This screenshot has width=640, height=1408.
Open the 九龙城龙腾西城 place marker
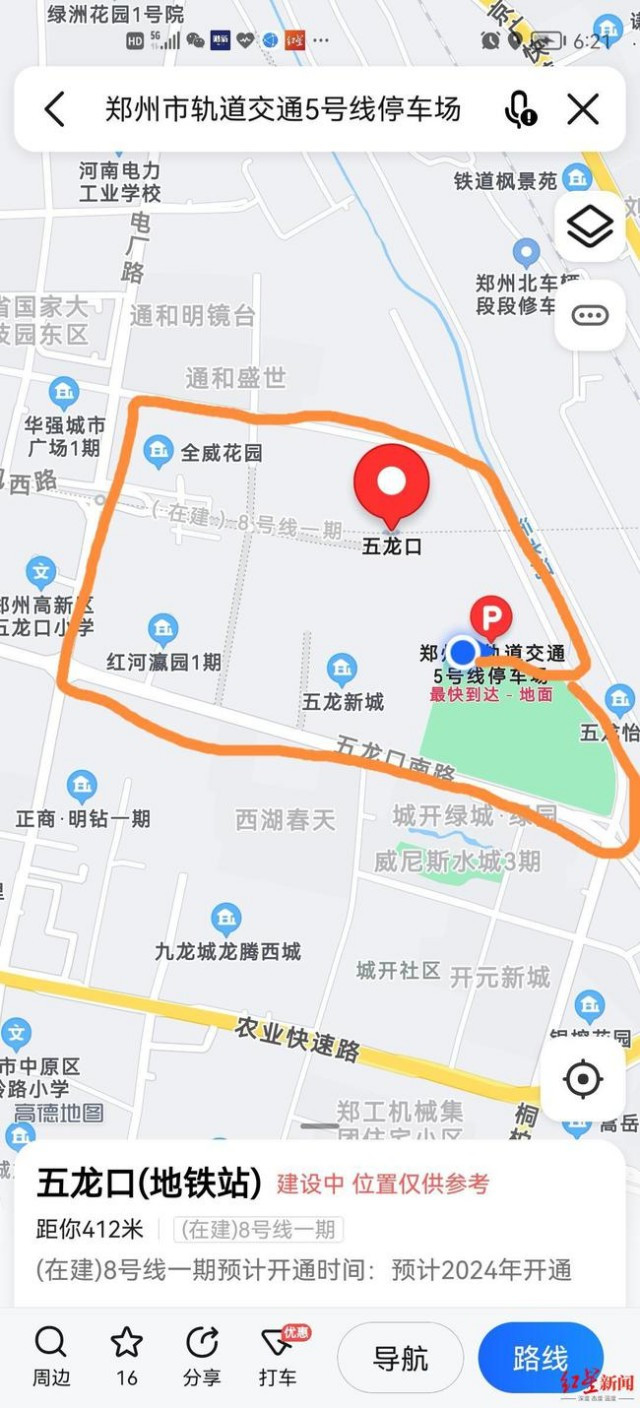[x=226, y=918]
